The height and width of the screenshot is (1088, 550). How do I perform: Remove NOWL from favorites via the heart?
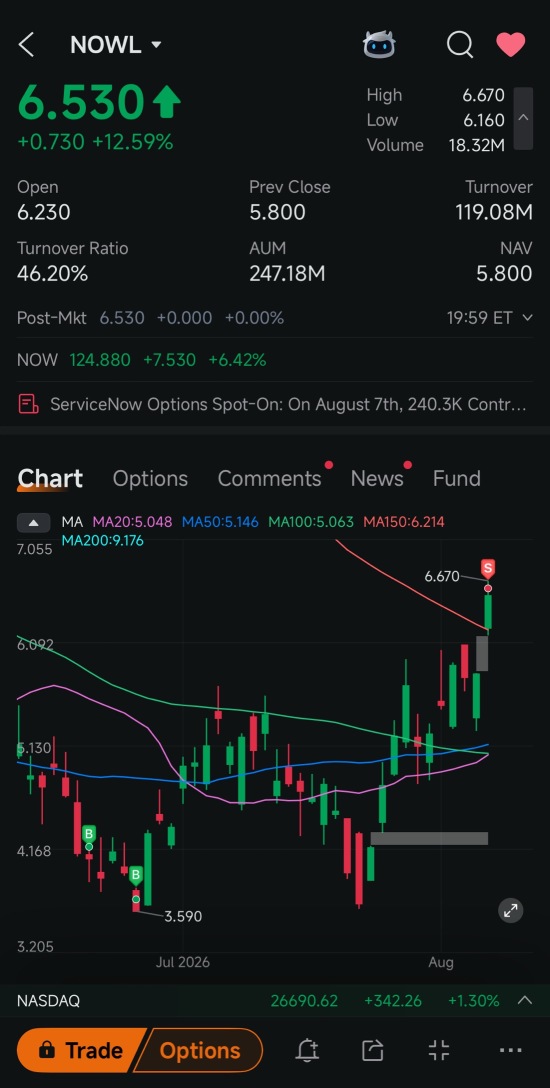[x=511, y=45]
